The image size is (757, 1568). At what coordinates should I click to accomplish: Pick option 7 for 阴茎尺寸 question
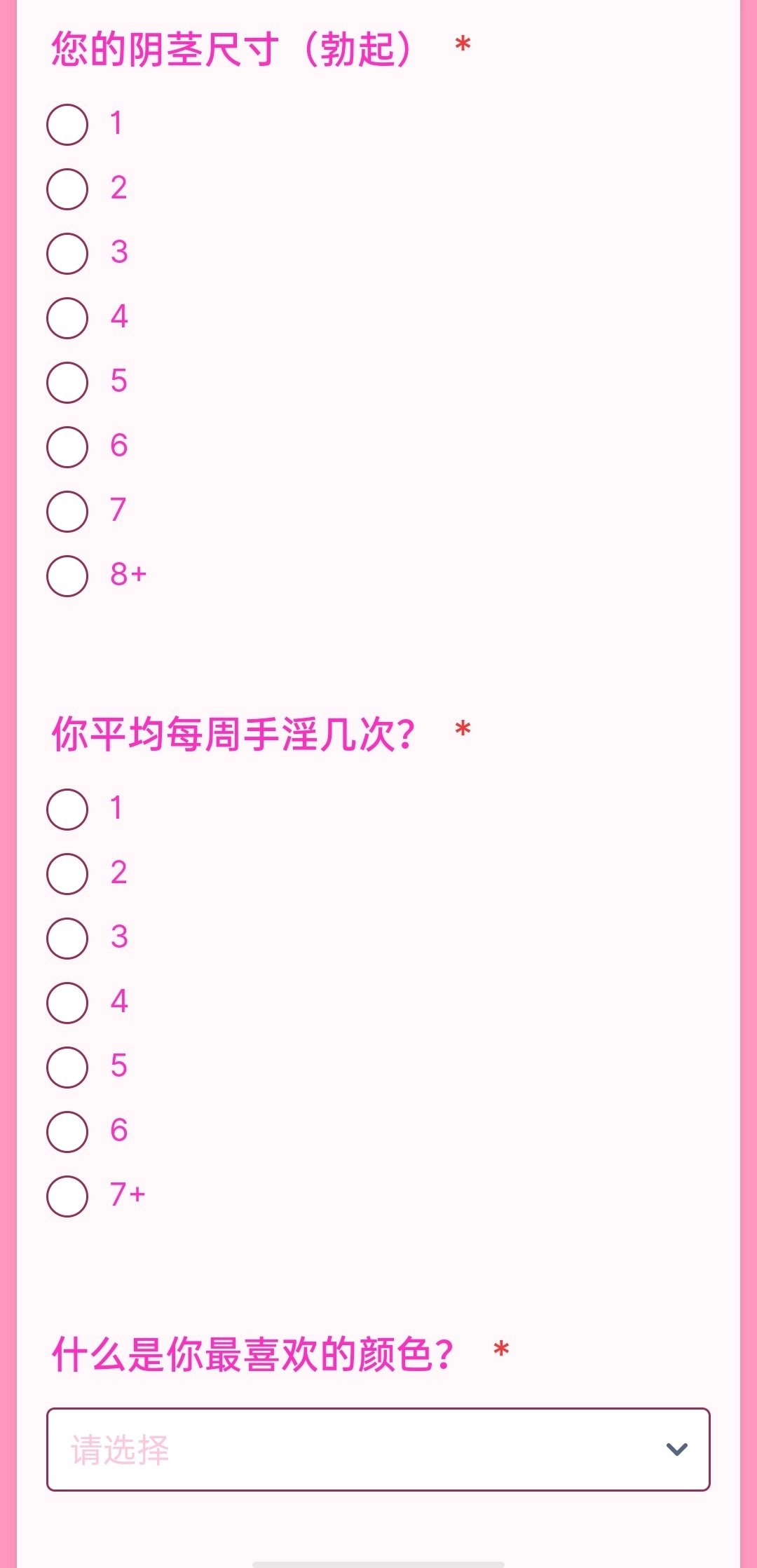tap(67, 512)
